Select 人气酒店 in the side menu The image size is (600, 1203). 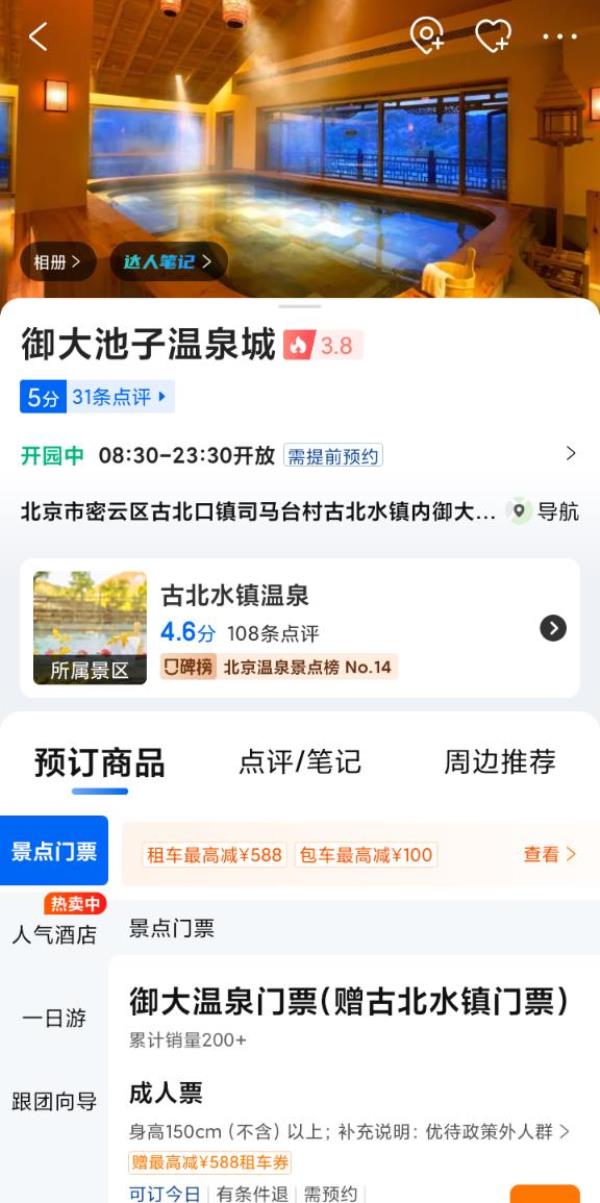tap(54, 935)
